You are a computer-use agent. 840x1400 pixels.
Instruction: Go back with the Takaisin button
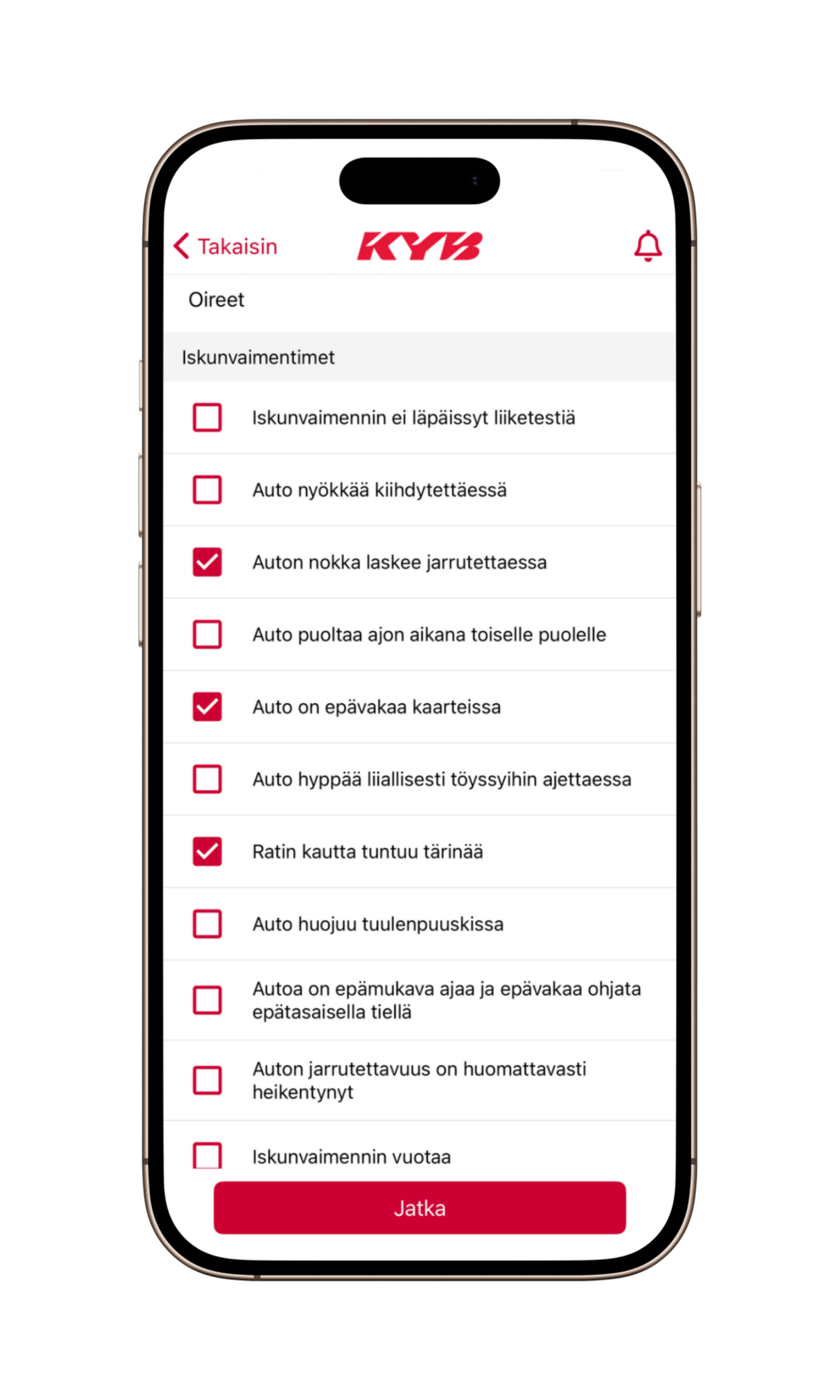226,247
